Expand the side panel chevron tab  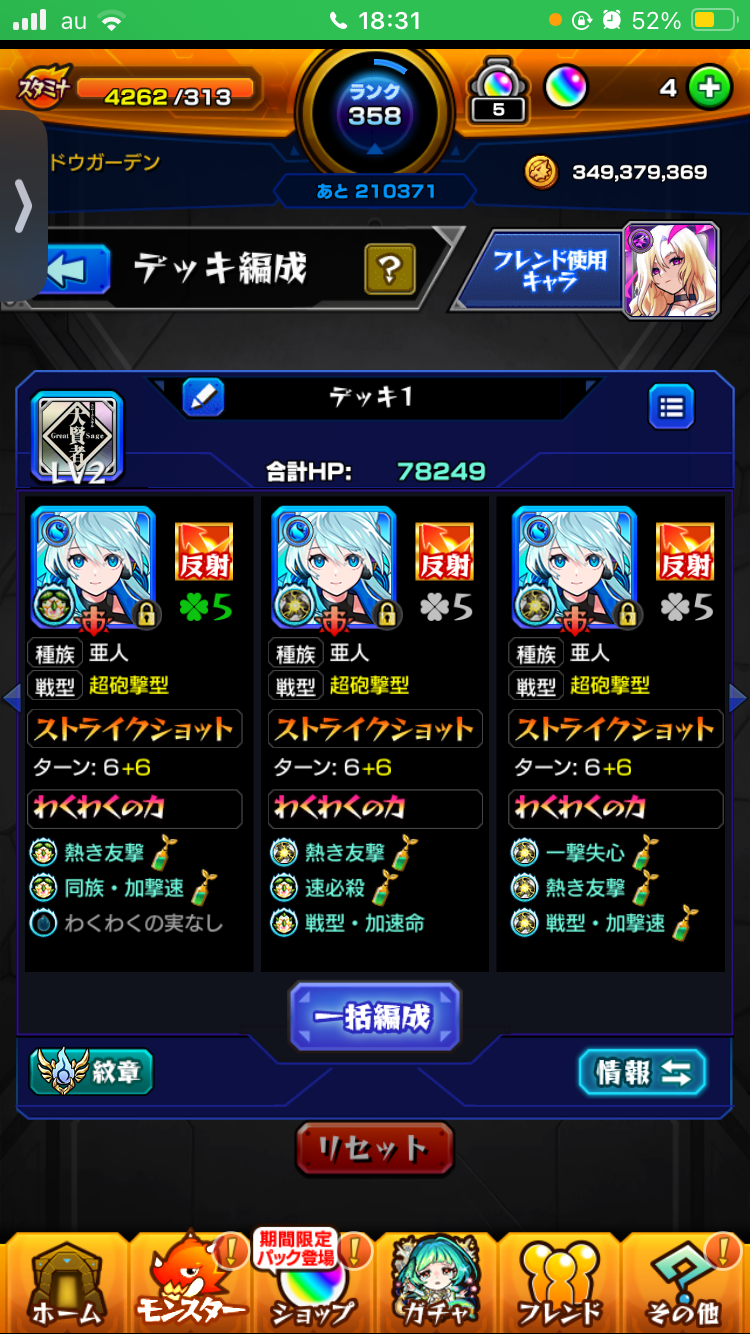point(22,206)
